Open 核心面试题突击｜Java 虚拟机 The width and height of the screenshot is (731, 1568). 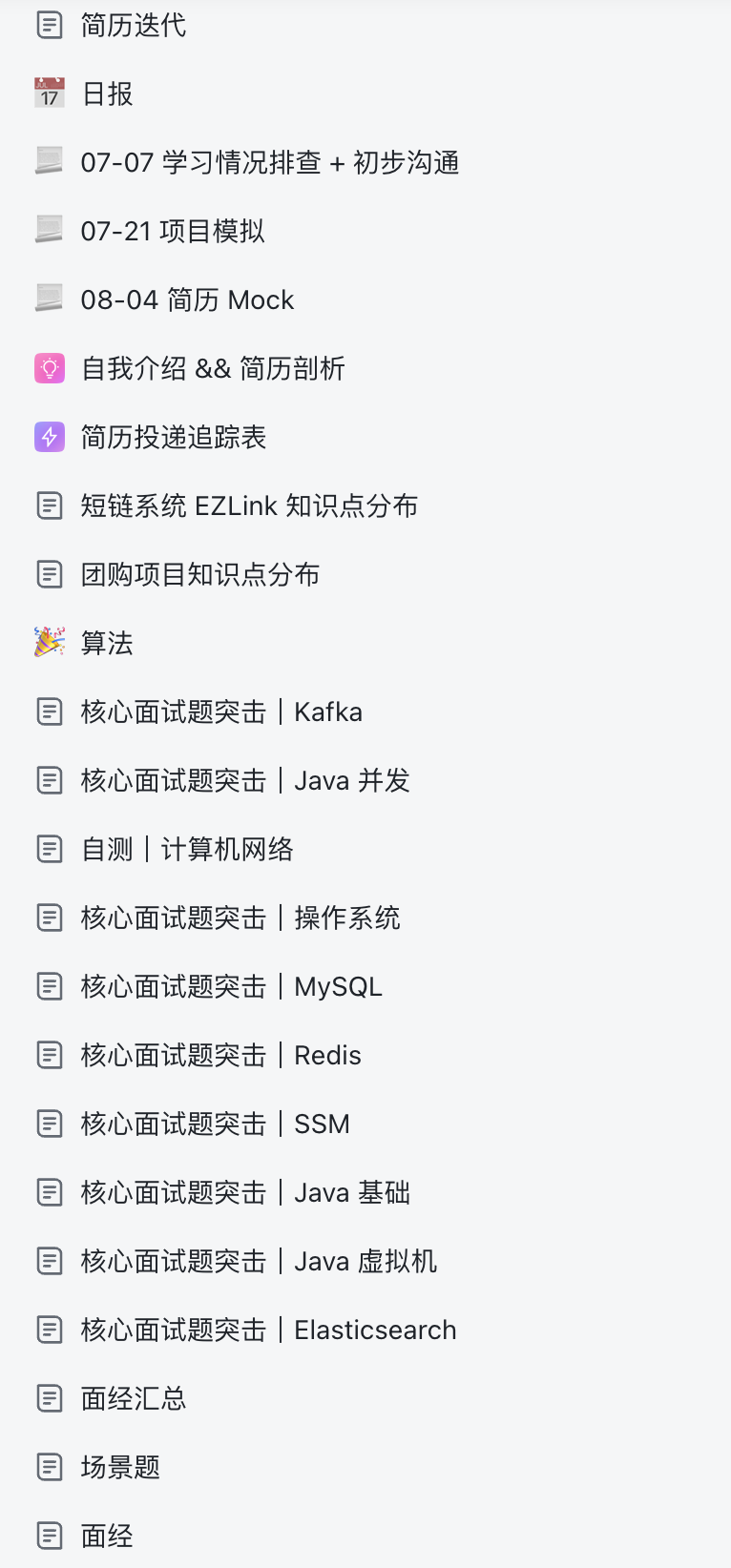259,1261
